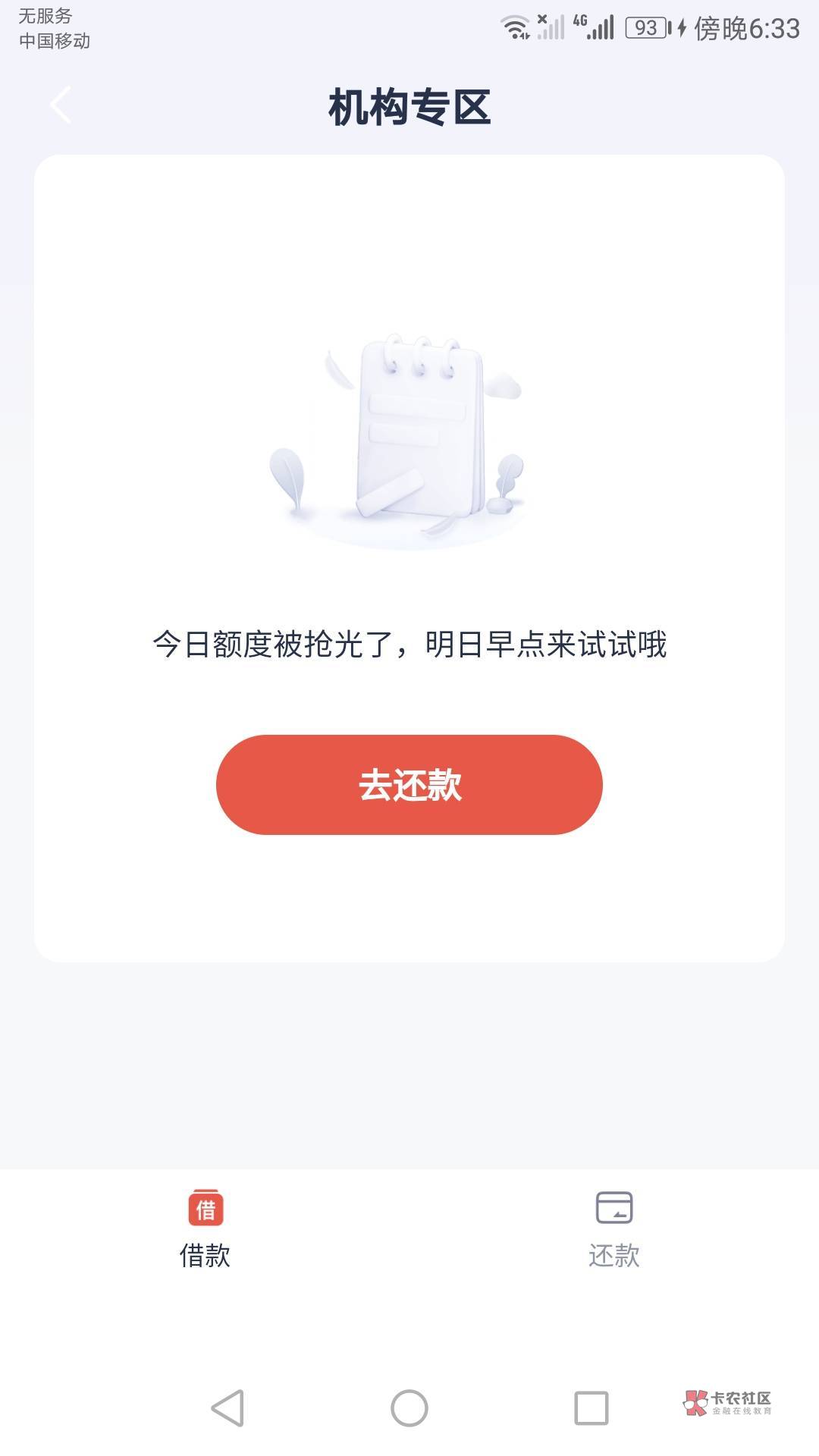This screenshot has width=819, height=1456.
Task: Go back from 机构专区 page
Action: [x=61, y=105]
